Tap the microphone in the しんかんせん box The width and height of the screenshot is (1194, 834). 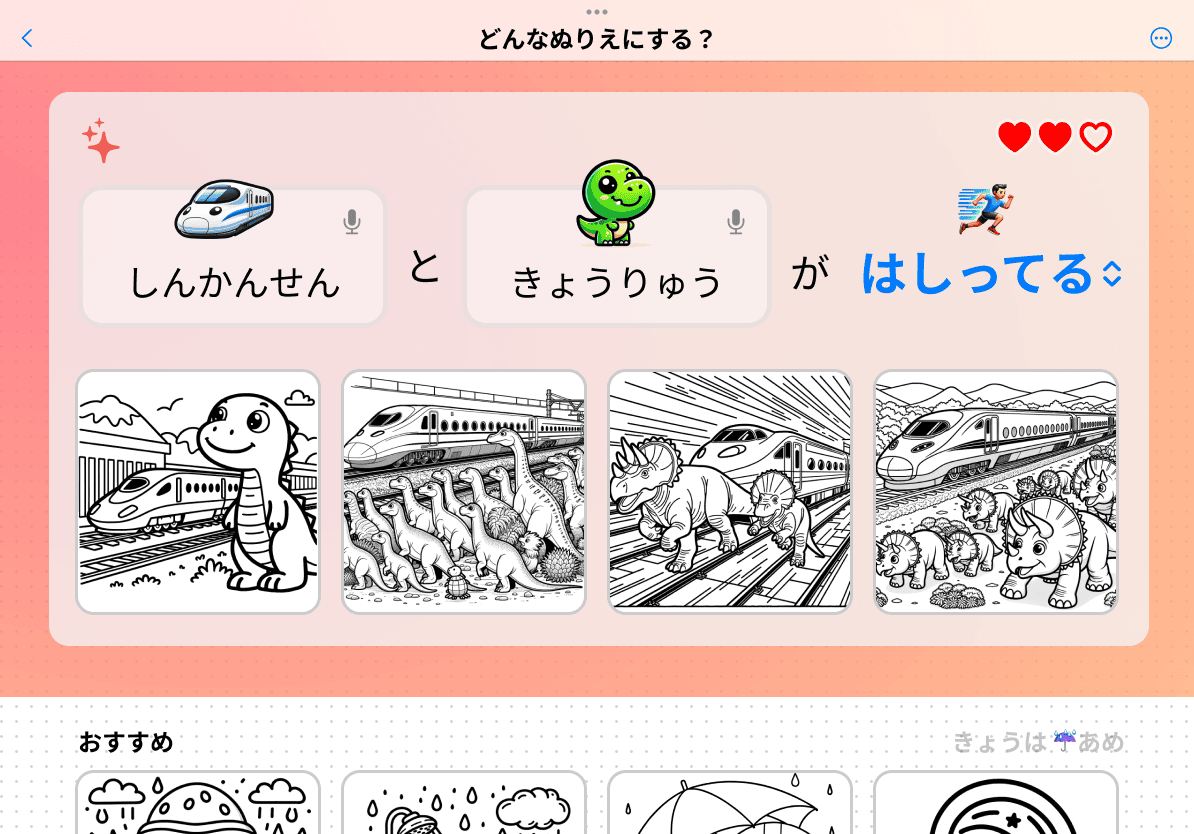351,222
